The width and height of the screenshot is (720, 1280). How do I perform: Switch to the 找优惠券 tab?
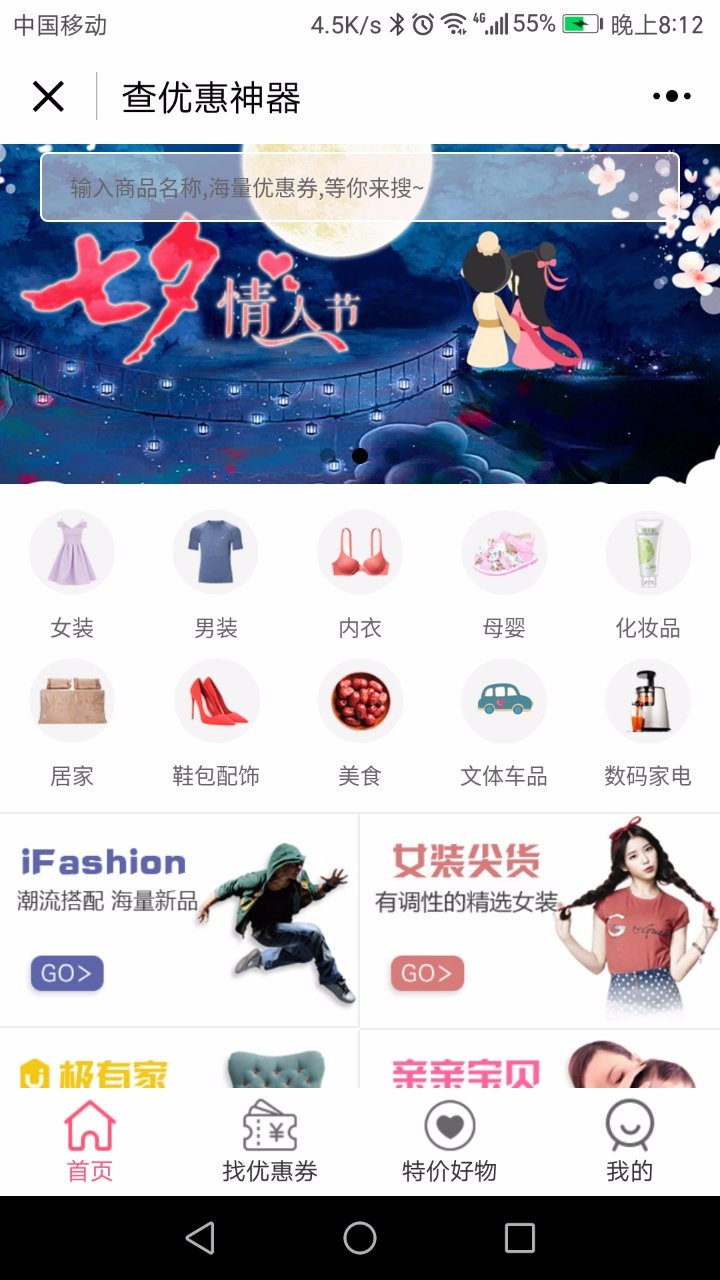270,1141
